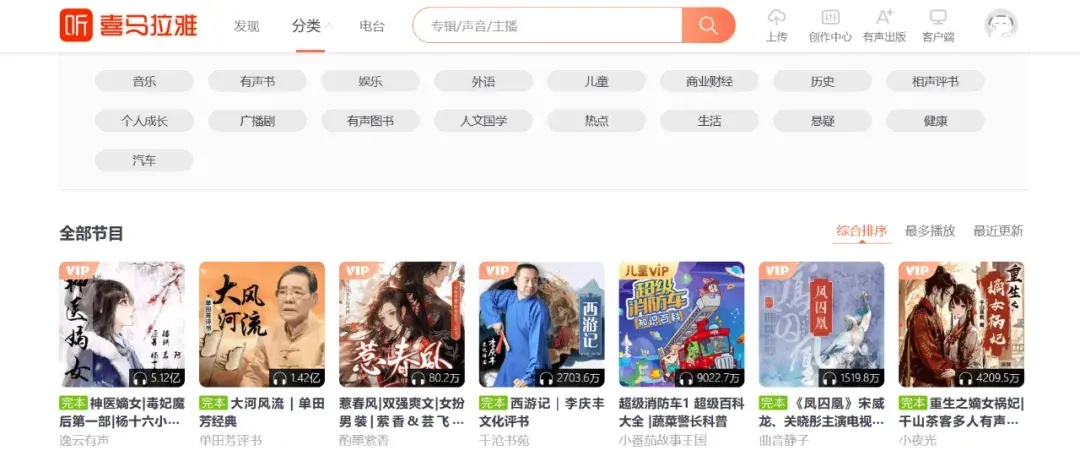Screen dimensions: 1080x456
Task: Open the 电台 tab
Action: point(372,26)
